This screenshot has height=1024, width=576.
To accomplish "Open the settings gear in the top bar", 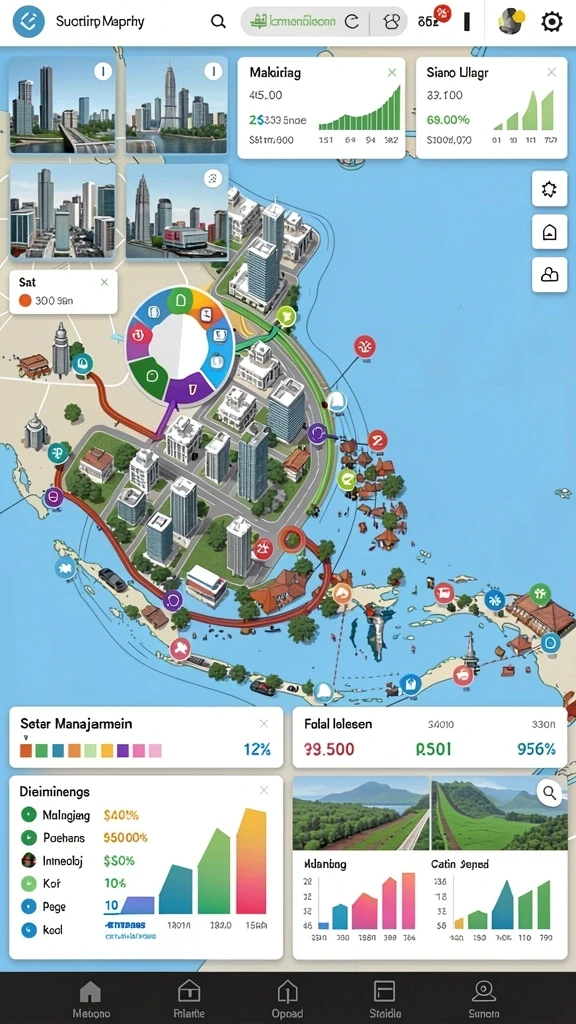I will click(552, 22).
